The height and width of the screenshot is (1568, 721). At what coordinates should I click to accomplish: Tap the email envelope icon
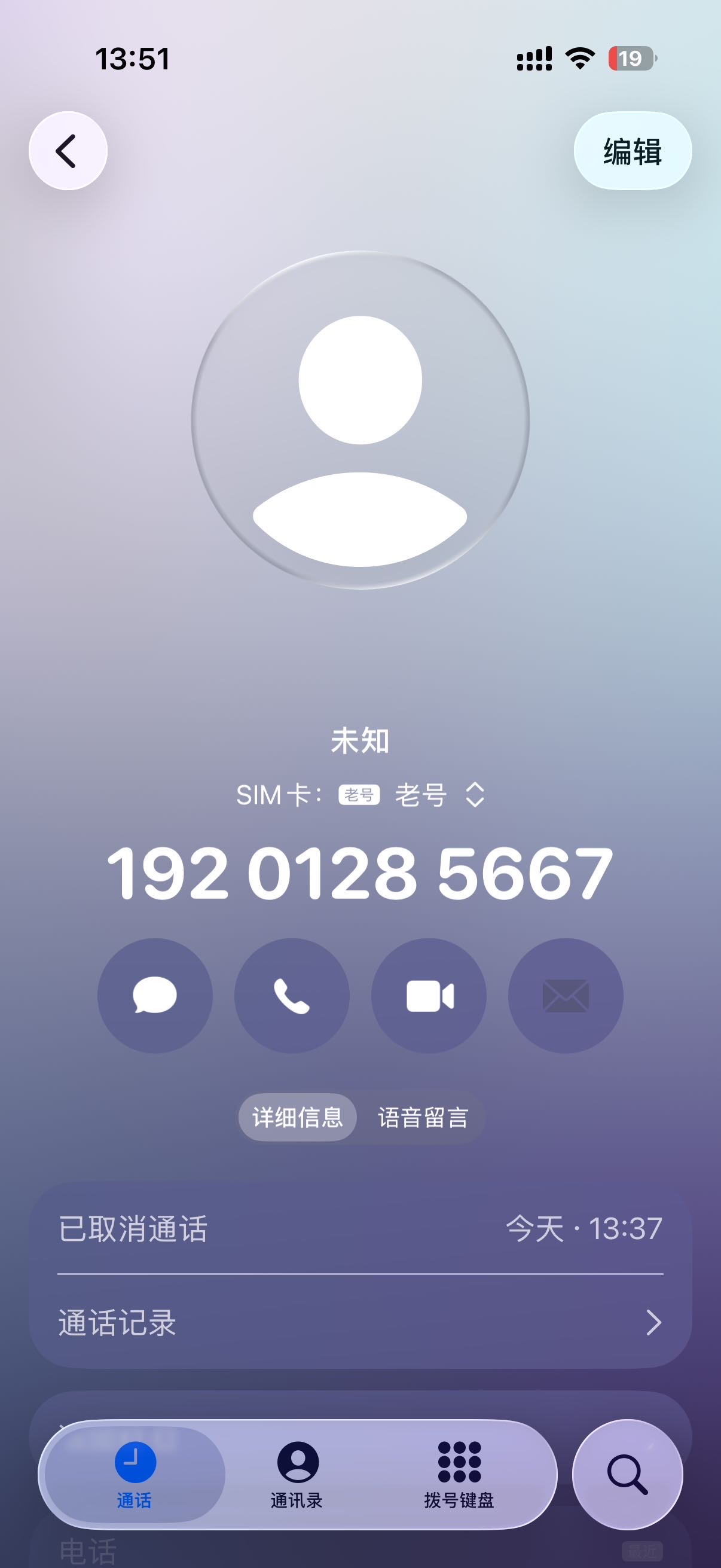tap(564, 995)
